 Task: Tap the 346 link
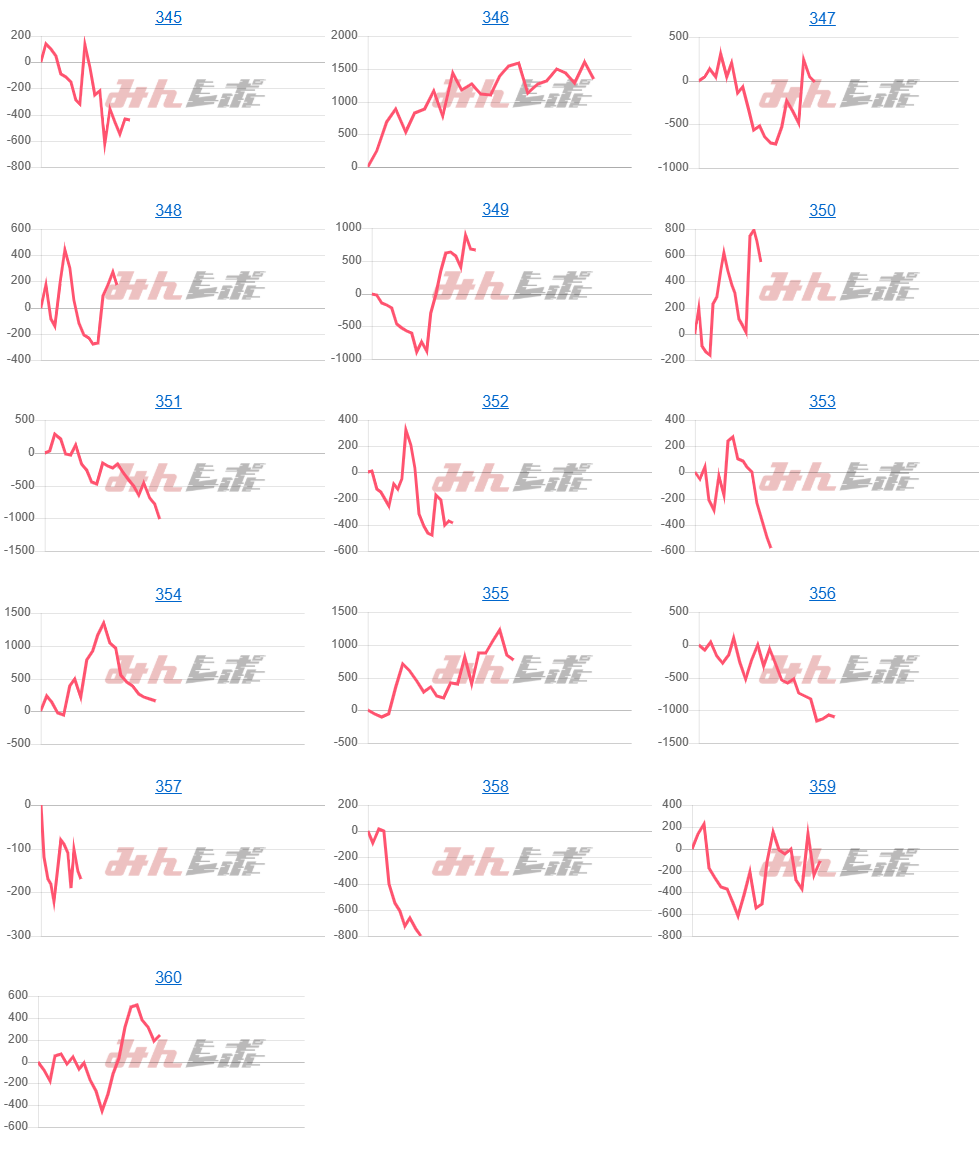[495, 18]
